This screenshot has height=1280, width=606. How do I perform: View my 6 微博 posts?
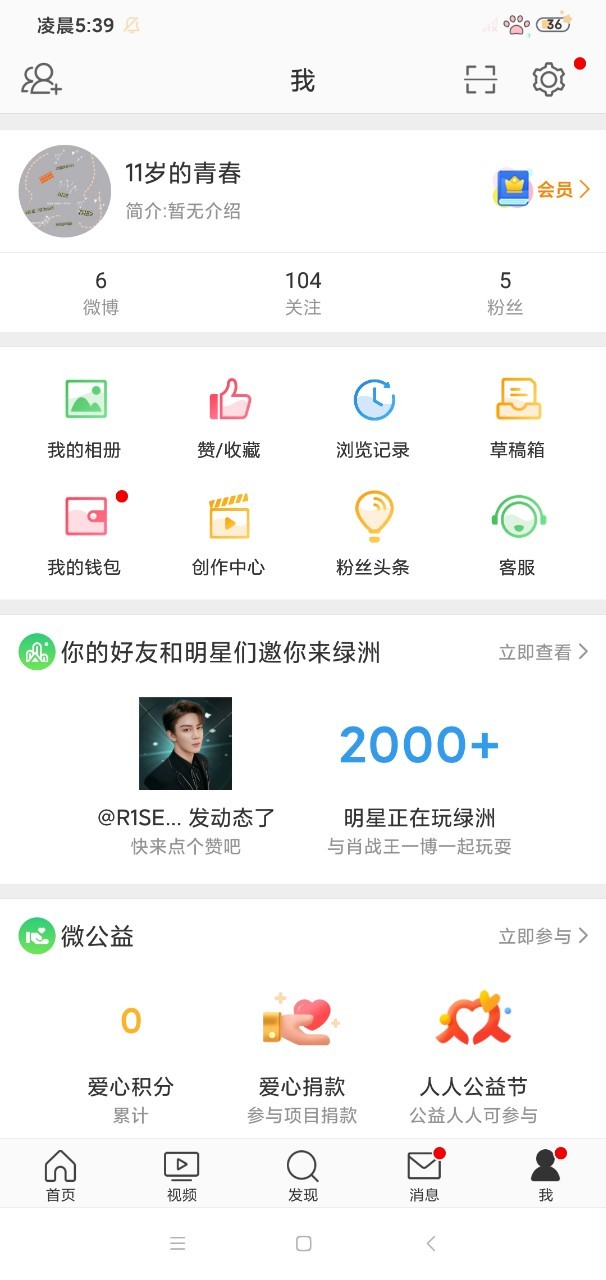[101, 293]
